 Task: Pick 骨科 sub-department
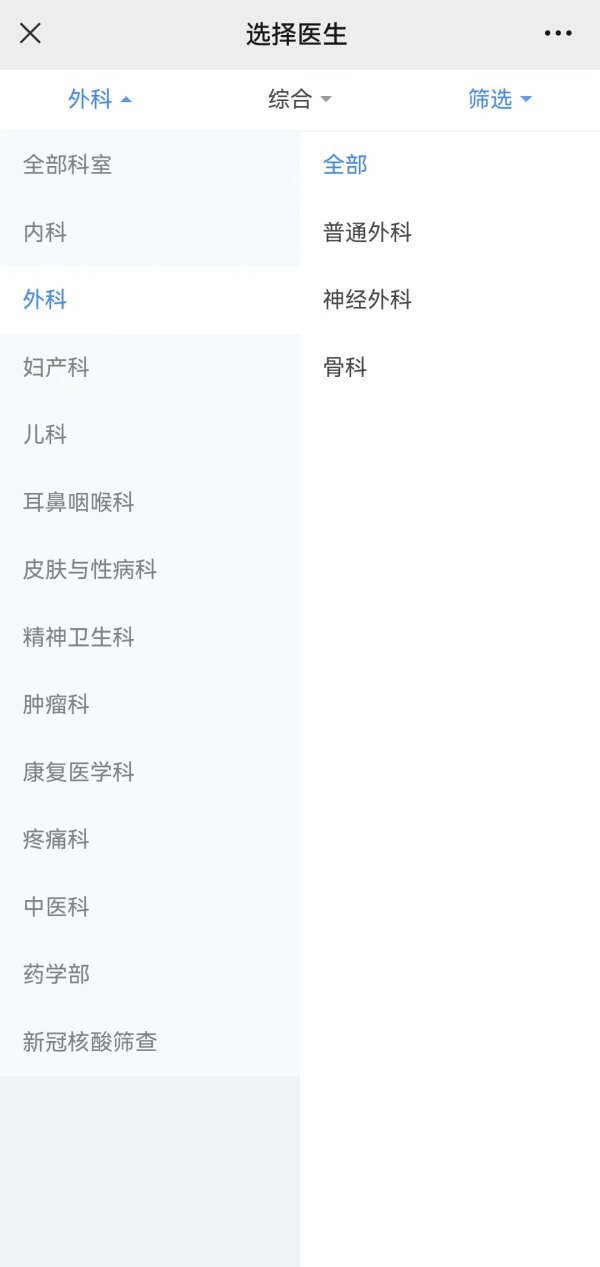(345, 368)
